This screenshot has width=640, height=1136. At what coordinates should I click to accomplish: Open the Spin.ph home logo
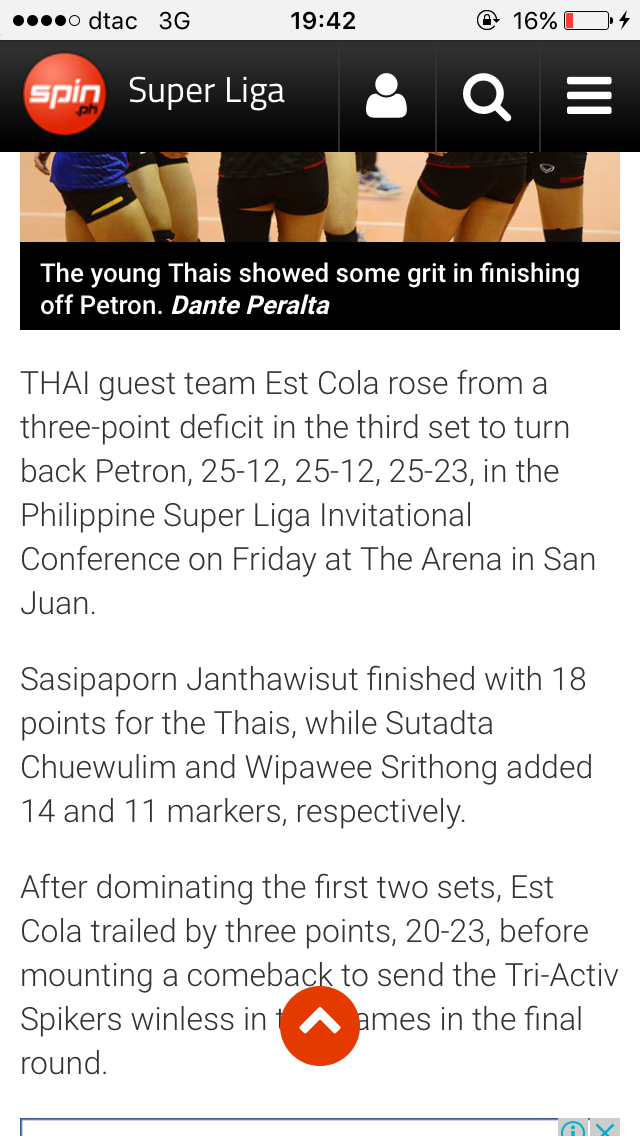tap(65, 94)
